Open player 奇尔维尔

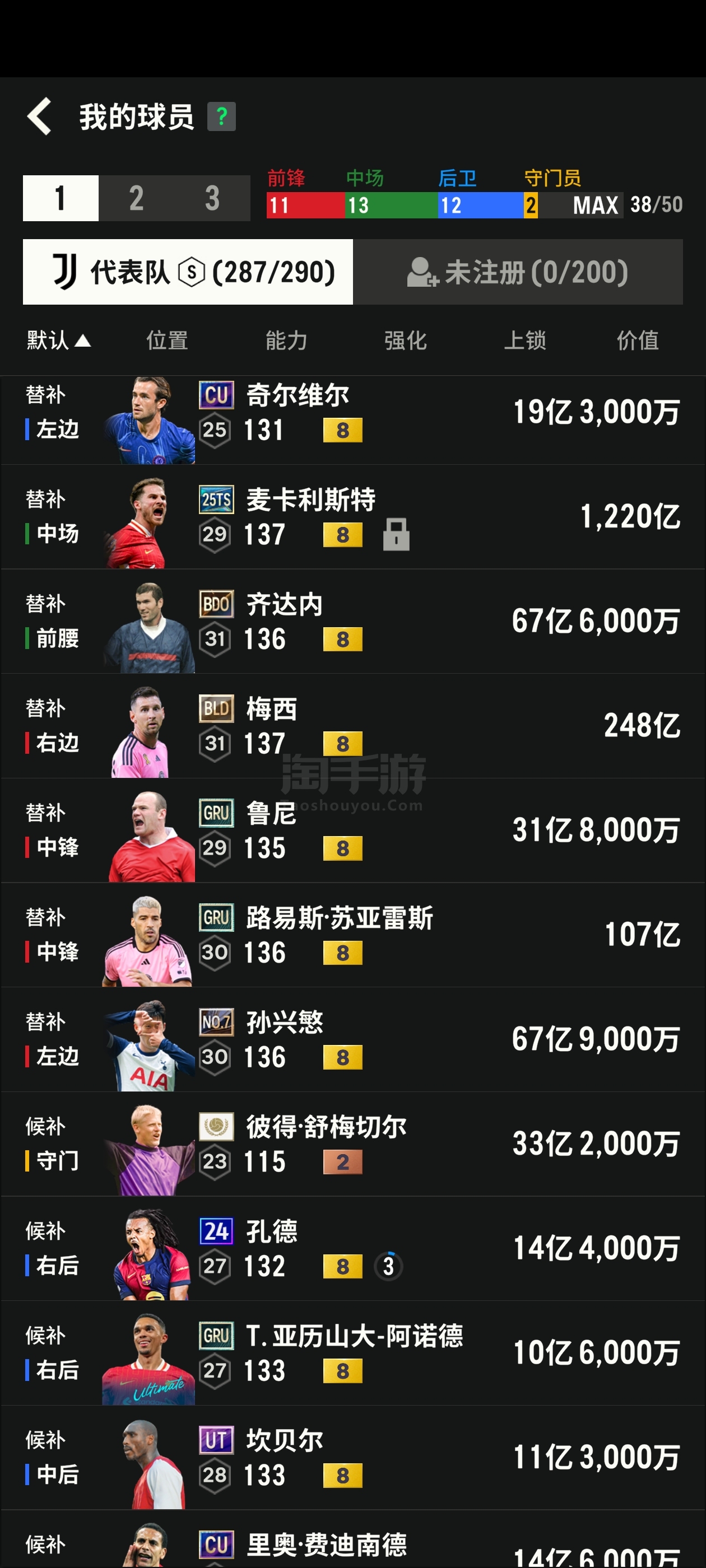(352, 421)
